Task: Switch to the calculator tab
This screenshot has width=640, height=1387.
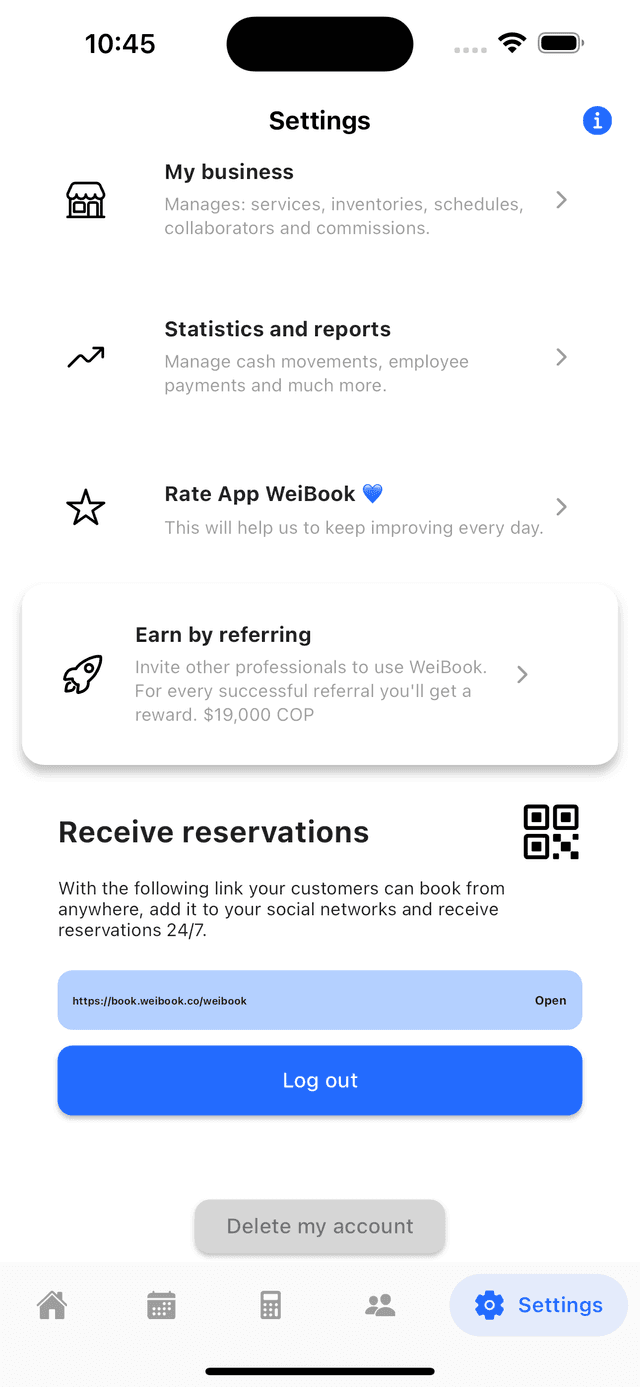Action: click(x=270, y=1305)
